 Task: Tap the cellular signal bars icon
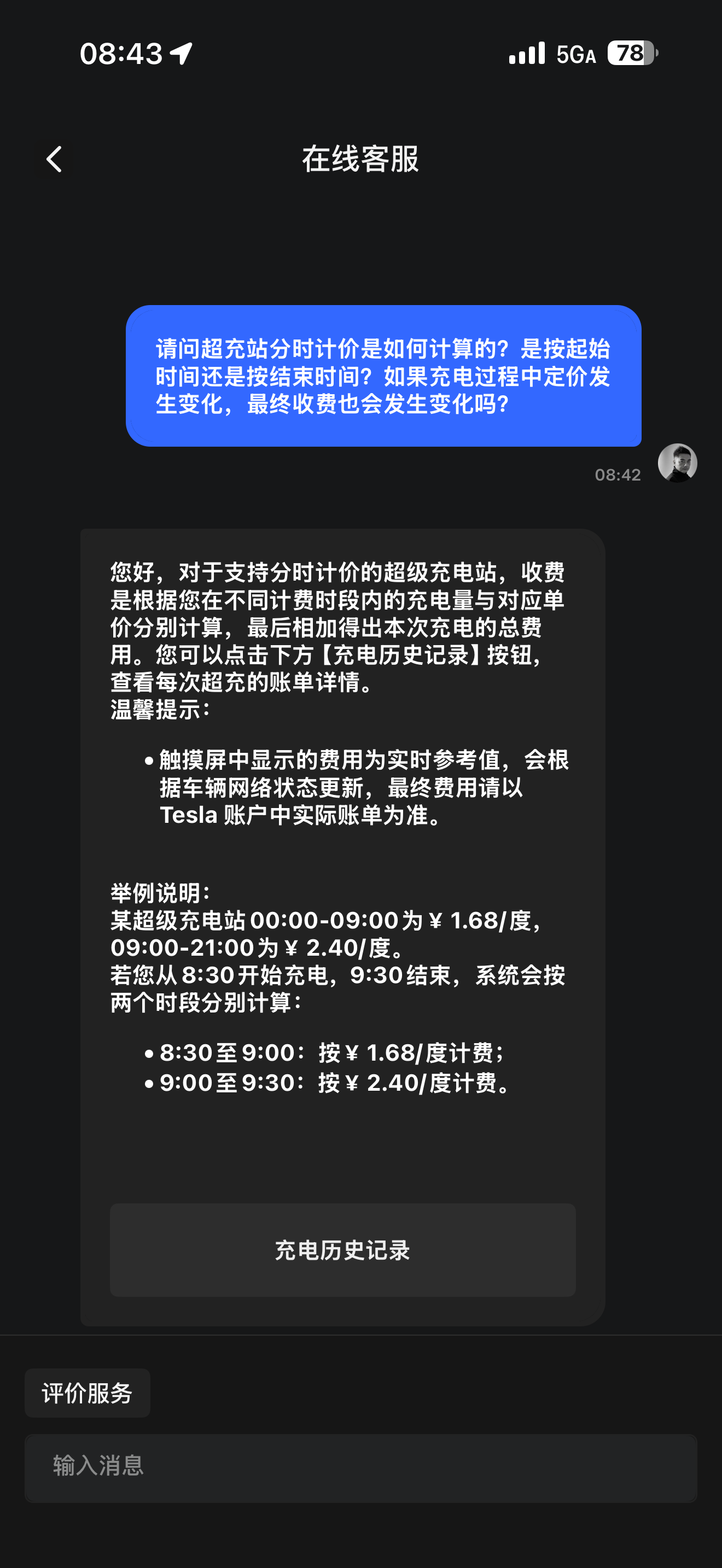pyautogui.click(x=526, y=54)
